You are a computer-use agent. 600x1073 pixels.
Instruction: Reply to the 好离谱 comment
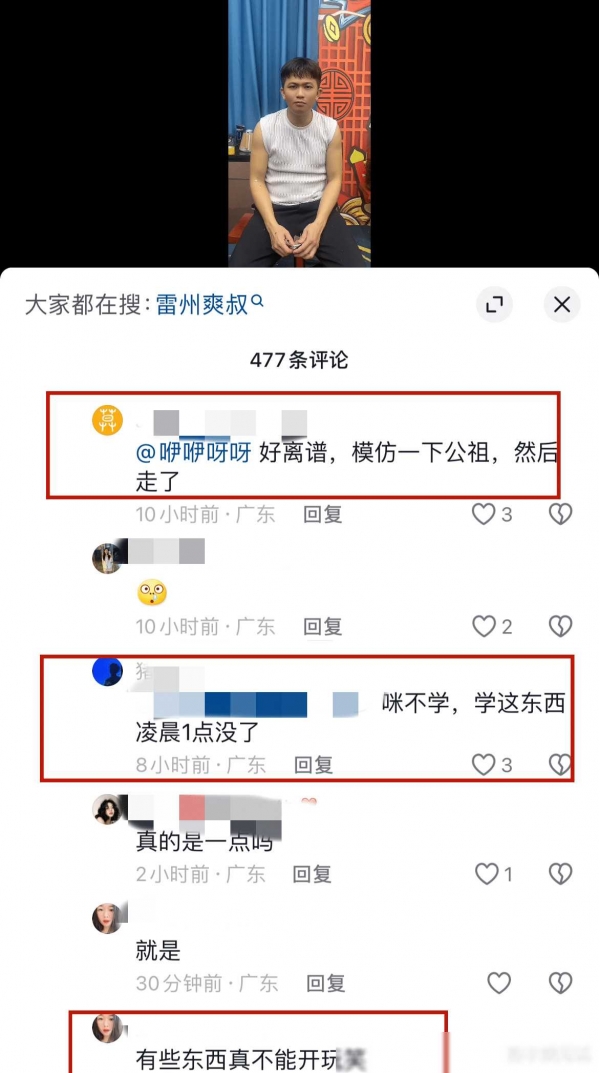click(323, 514)
